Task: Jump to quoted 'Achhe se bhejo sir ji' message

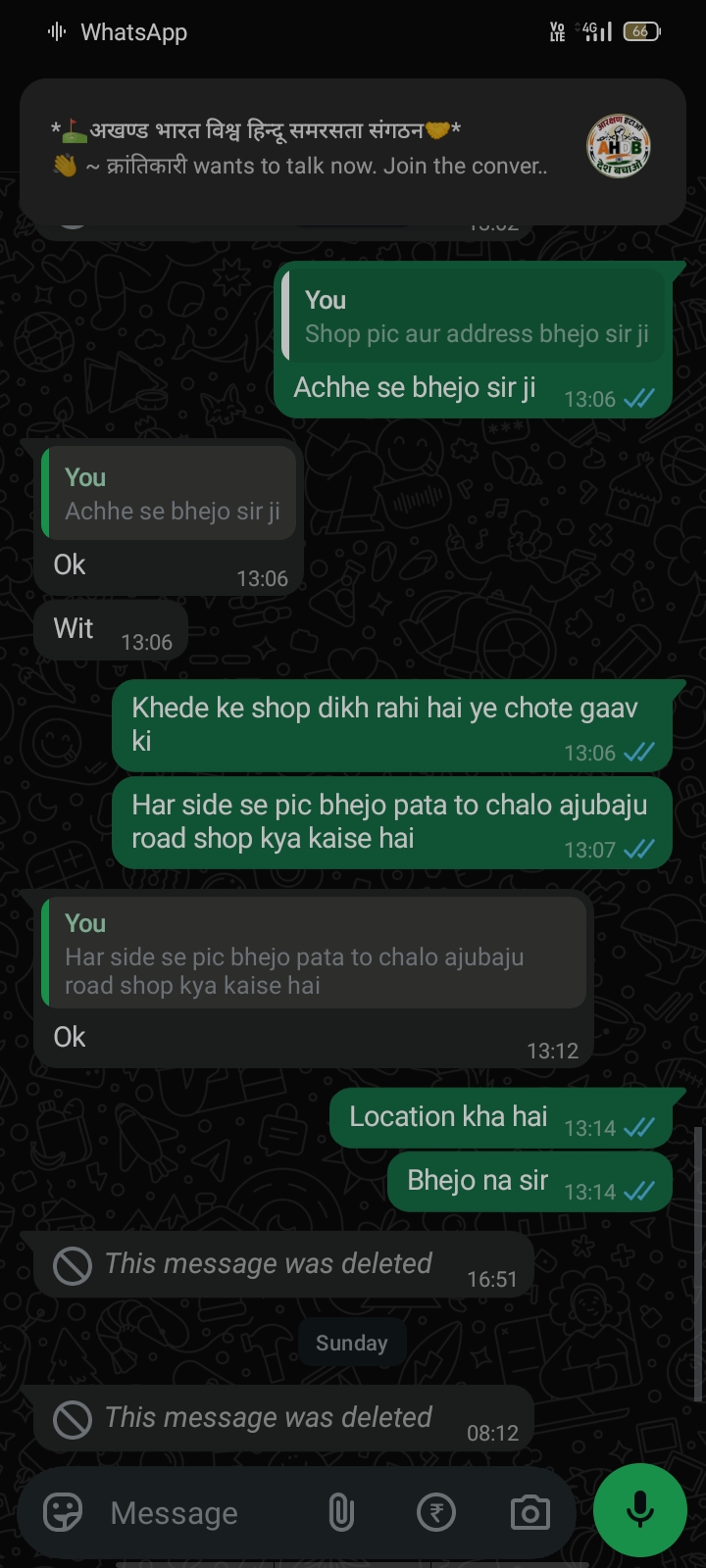Action: 169,493
